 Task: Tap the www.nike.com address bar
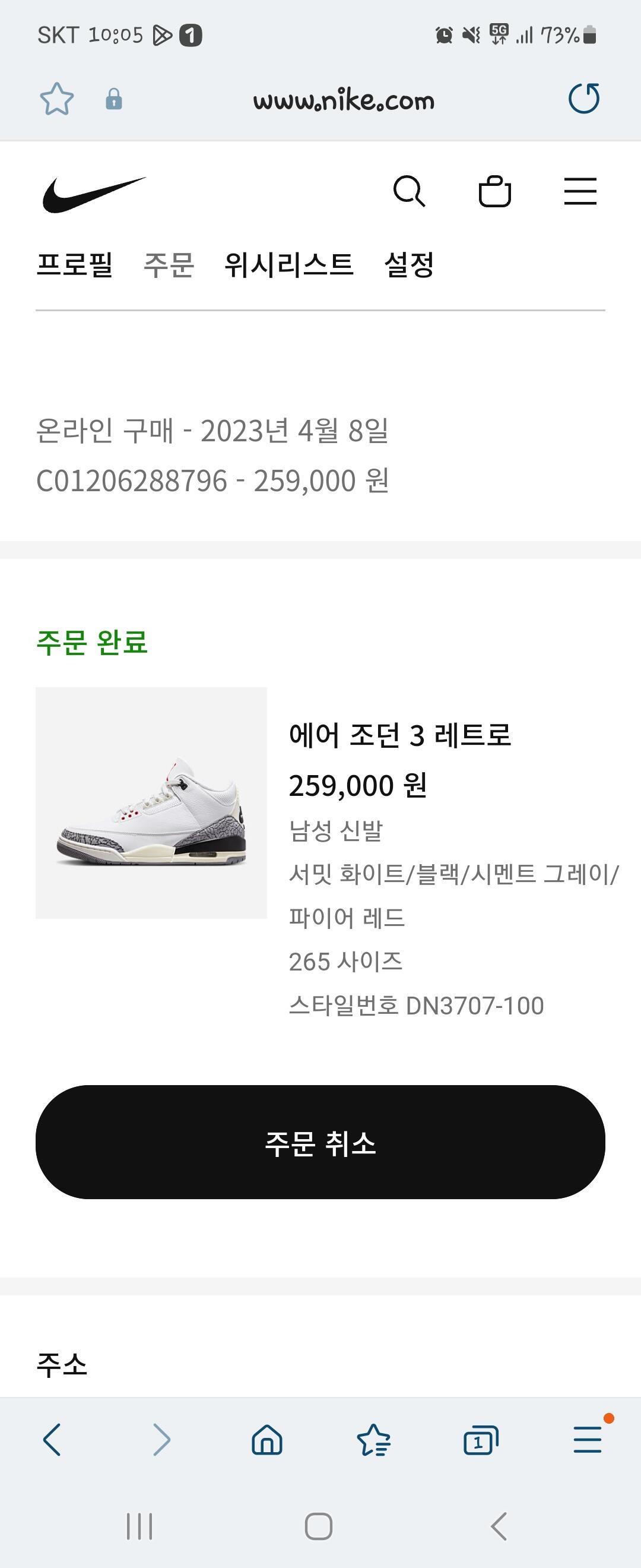[x=344, y=100]
